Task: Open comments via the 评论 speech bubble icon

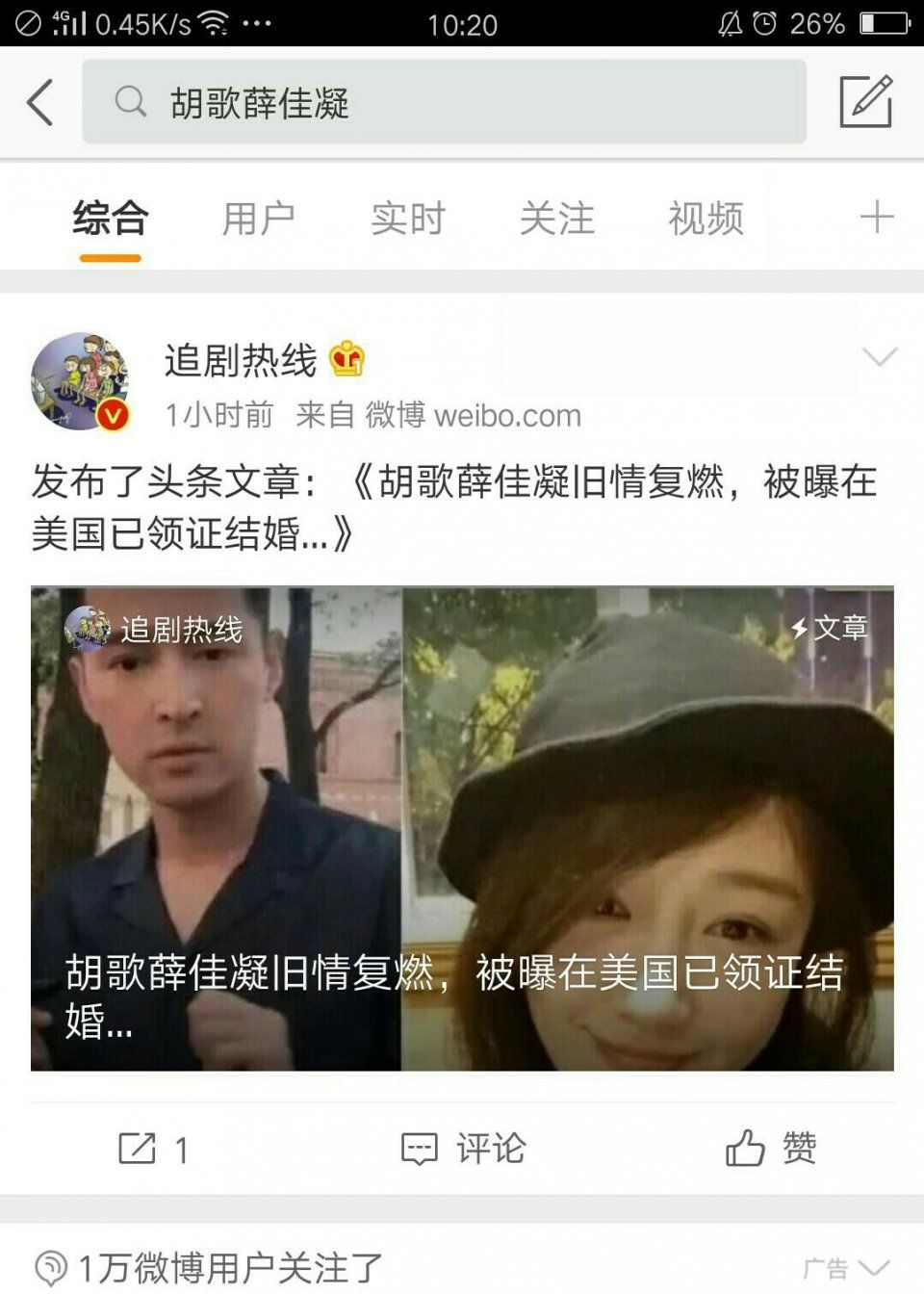Action: (418, 1148)
